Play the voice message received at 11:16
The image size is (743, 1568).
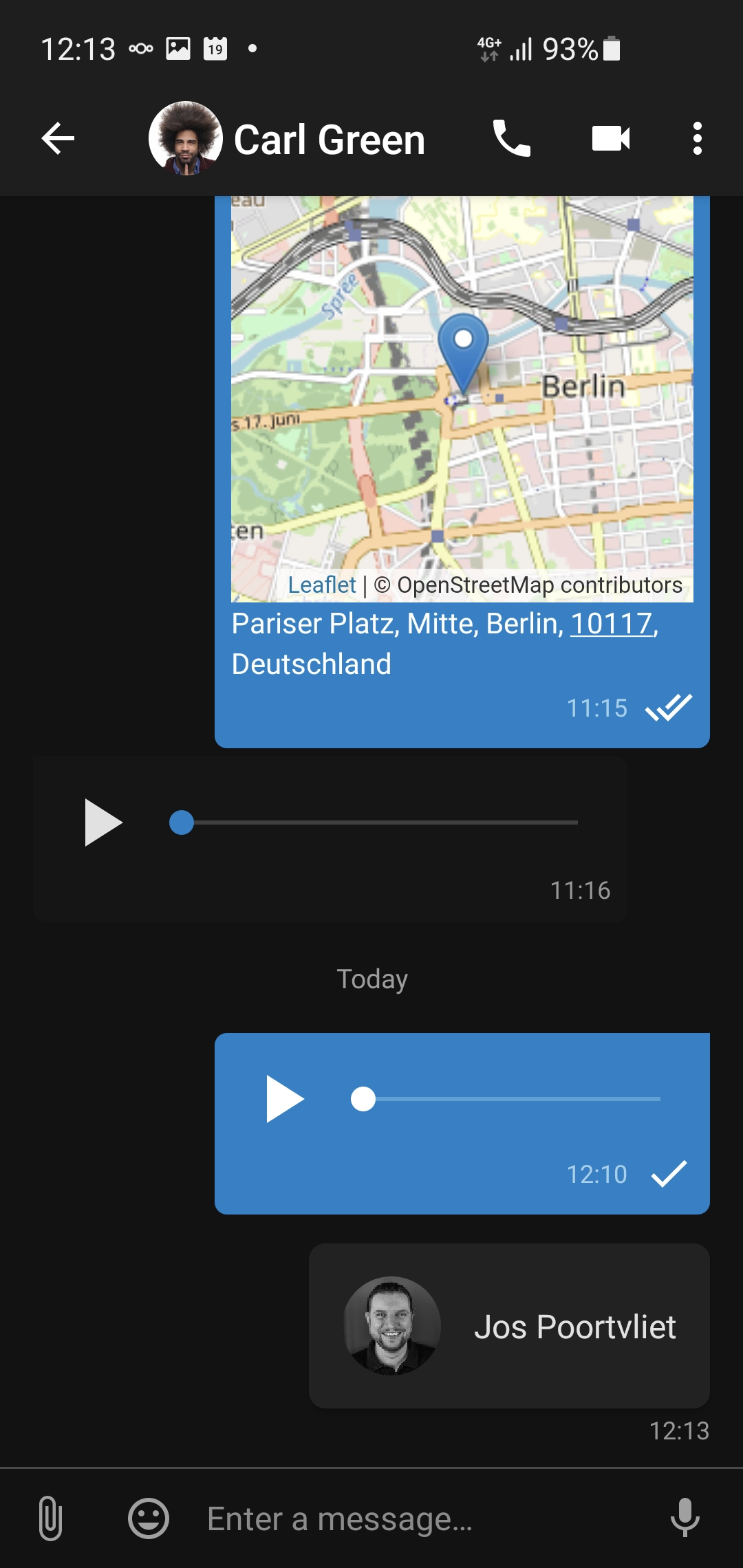pos(103,823)
